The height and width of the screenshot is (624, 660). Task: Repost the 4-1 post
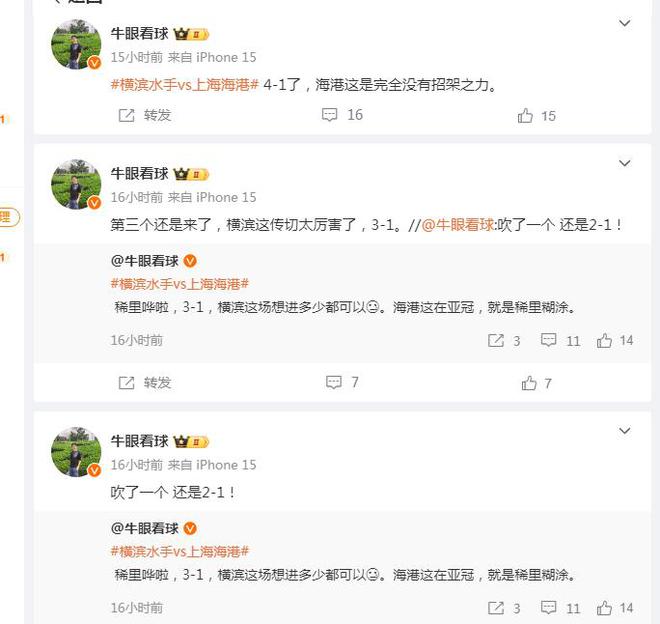(x=145, y=116)
